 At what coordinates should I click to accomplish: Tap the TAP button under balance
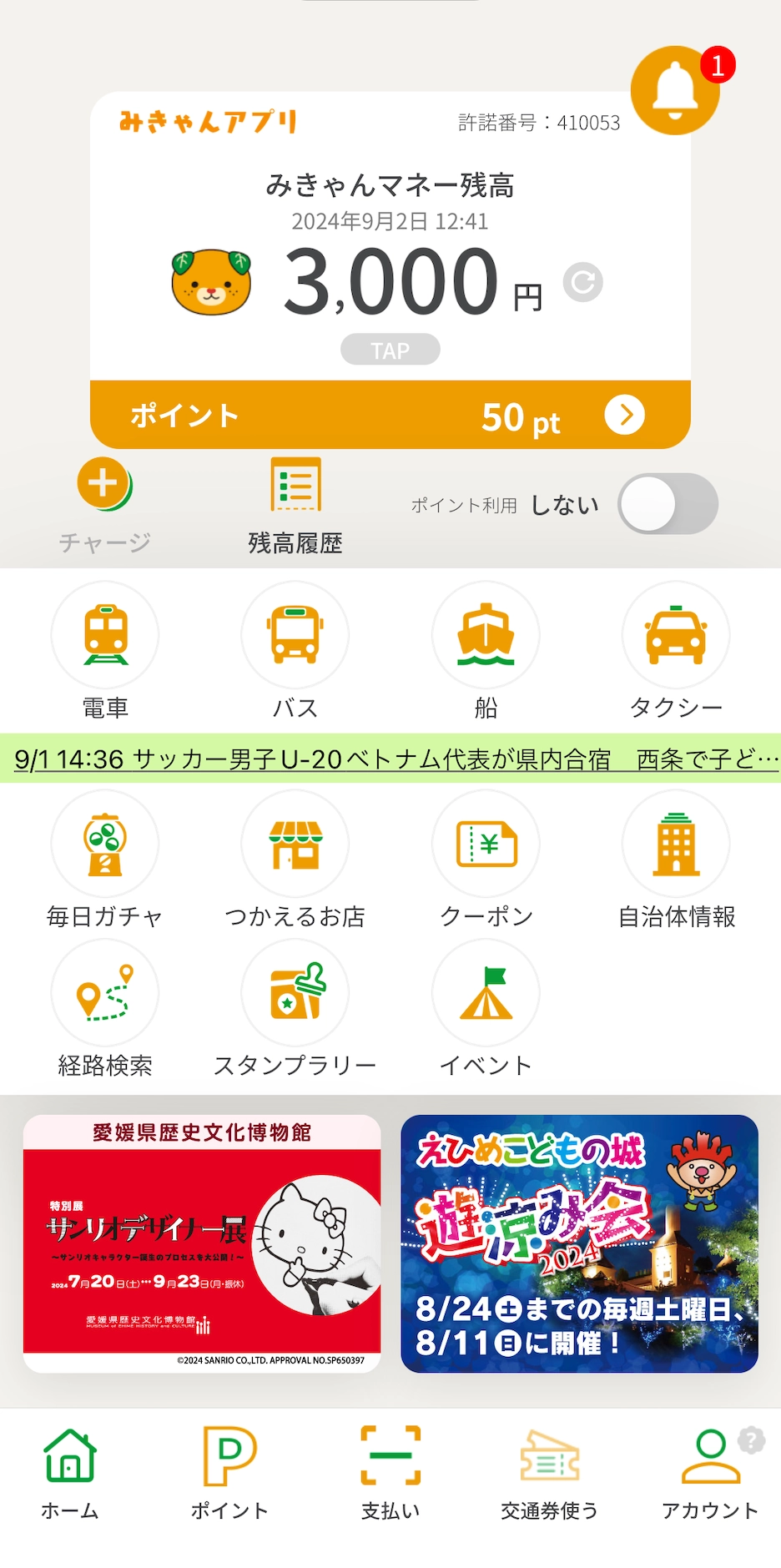[390, 350]
